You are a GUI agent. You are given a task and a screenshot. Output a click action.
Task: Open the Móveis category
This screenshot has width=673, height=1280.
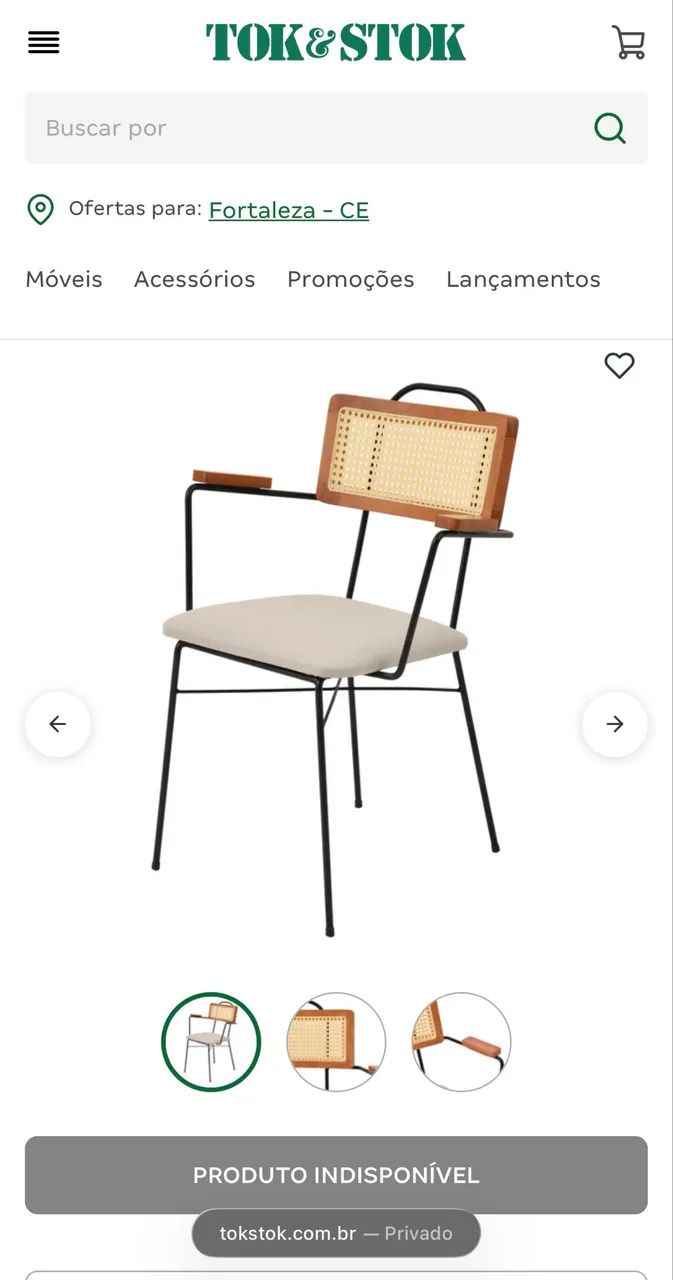[x=64, y=279]
